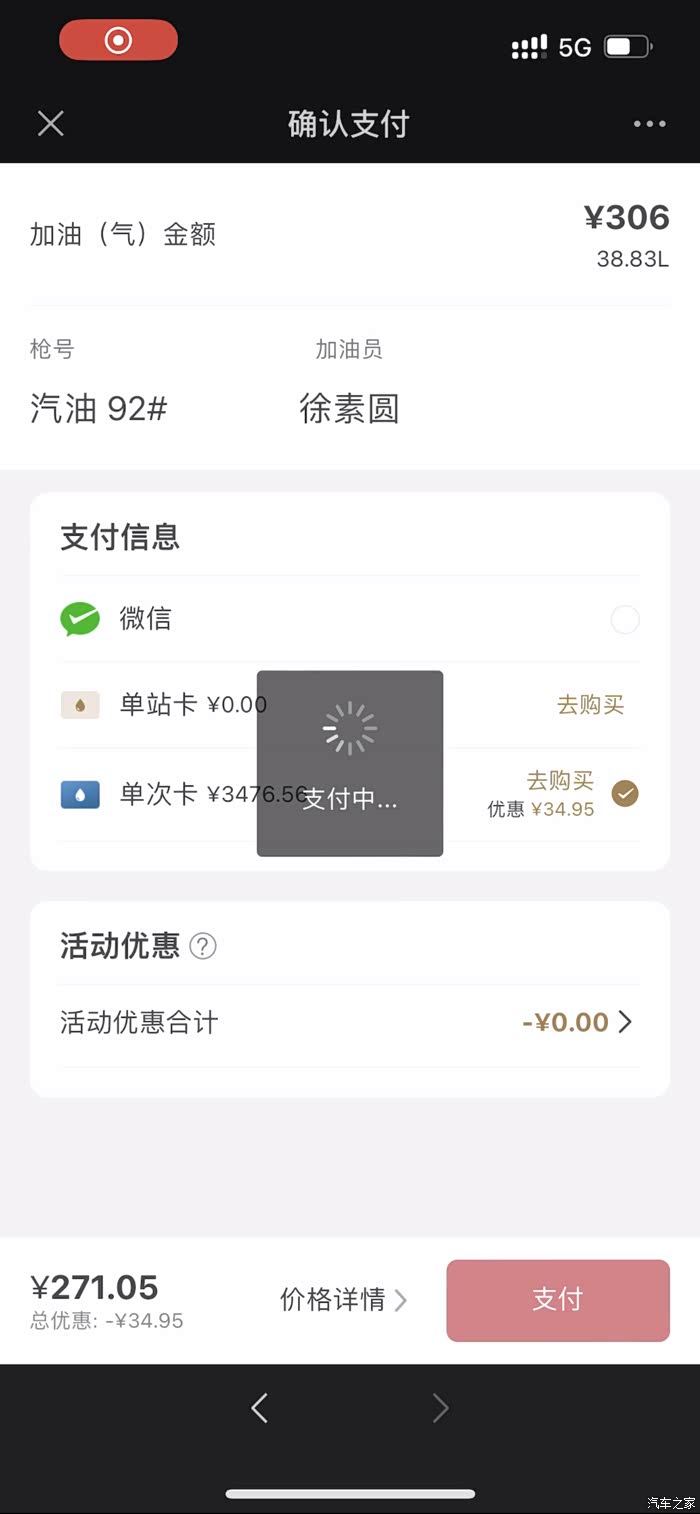The height and width of the screenshot is (1514, 700).
Task: Tap 去购买 for 单次卡
Action: click(x=560, y=780)
